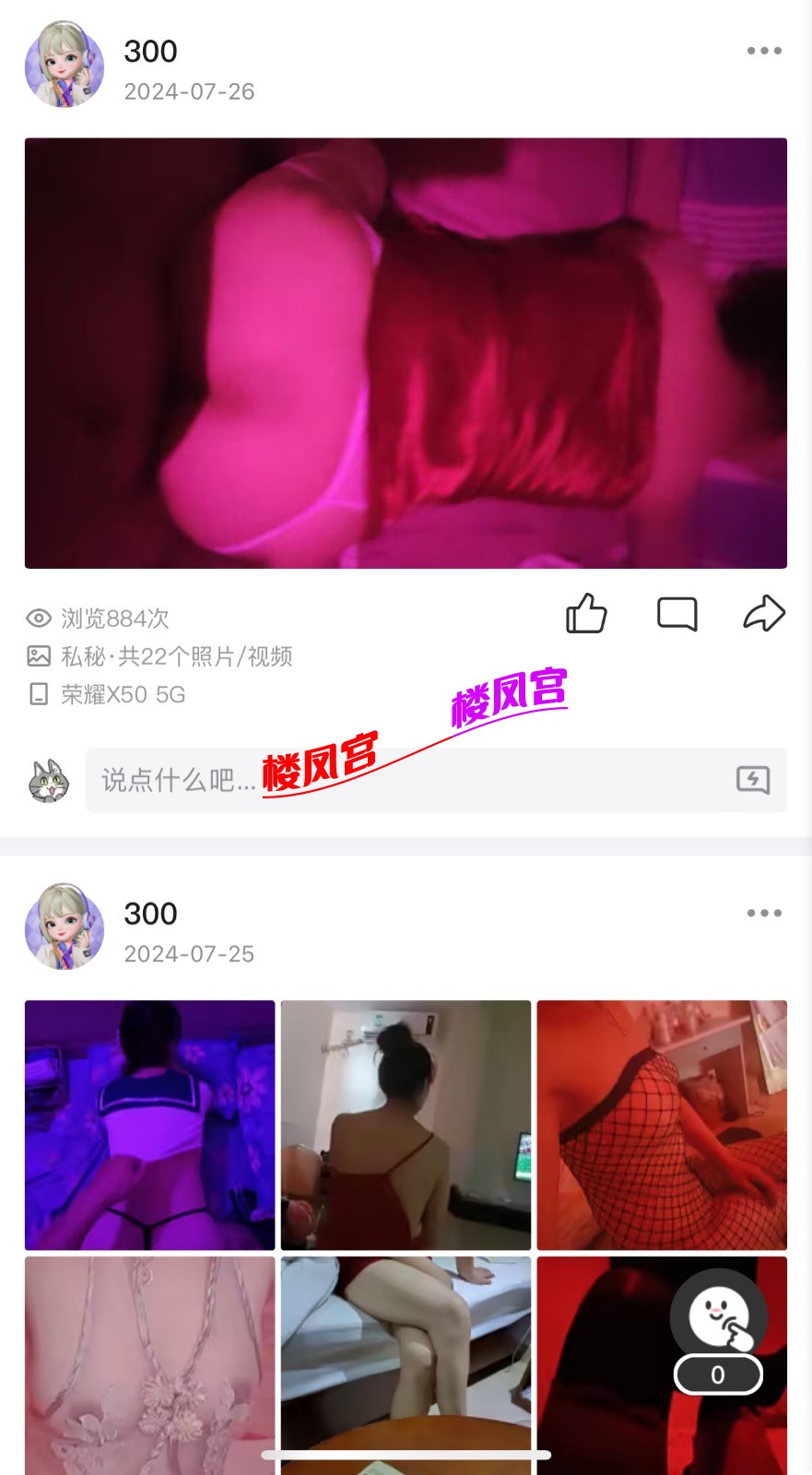
Task: Open overflow menu of 2024-07-26 post
Action: [764, 51]
